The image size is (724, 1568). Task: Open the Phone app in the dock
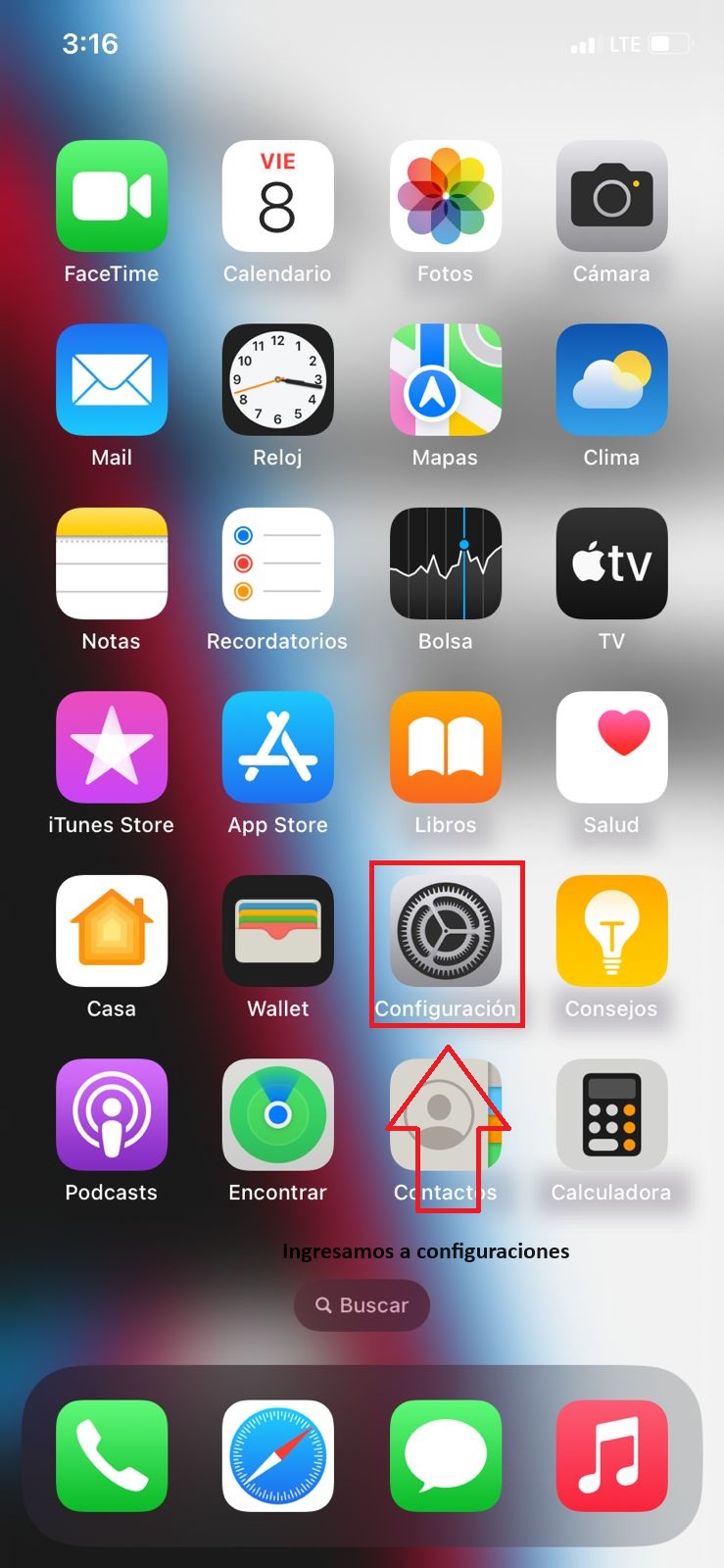tap(112, 1455)
